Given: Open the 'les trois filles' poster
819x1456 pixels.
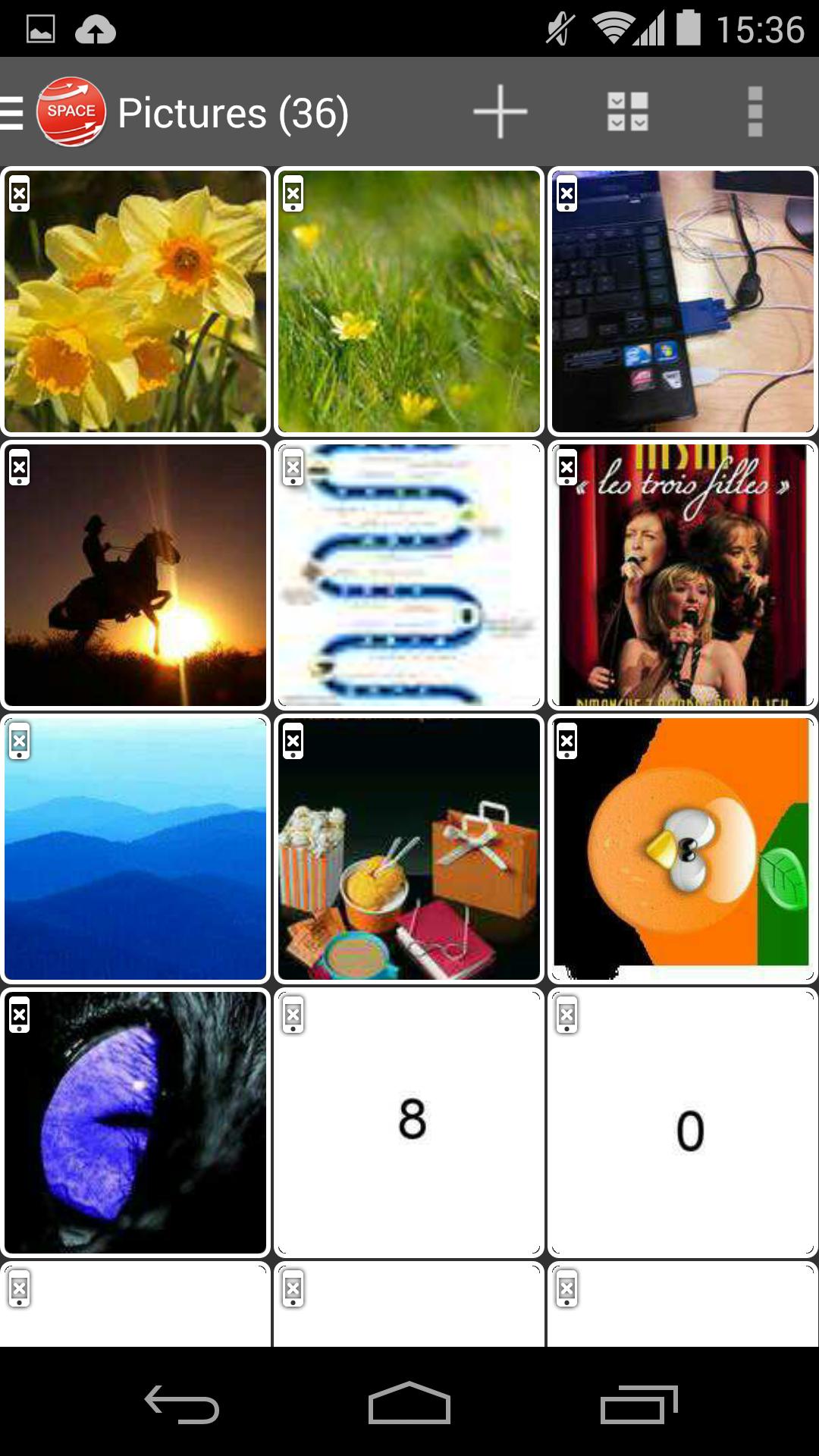Looking at the screenshot, I should [682, 575].
